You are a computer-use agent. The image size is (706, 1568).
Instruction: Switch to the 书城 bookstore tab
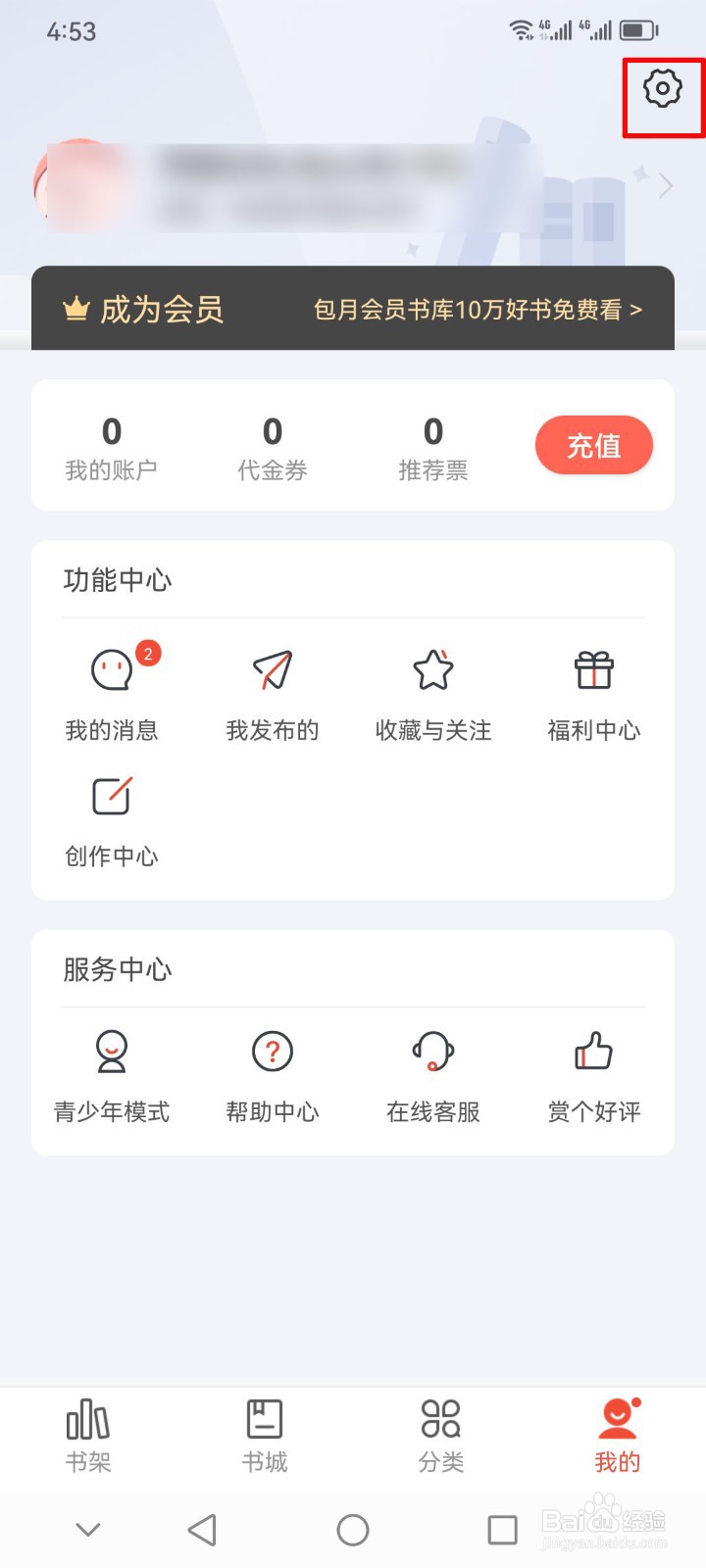[265, 1436]
